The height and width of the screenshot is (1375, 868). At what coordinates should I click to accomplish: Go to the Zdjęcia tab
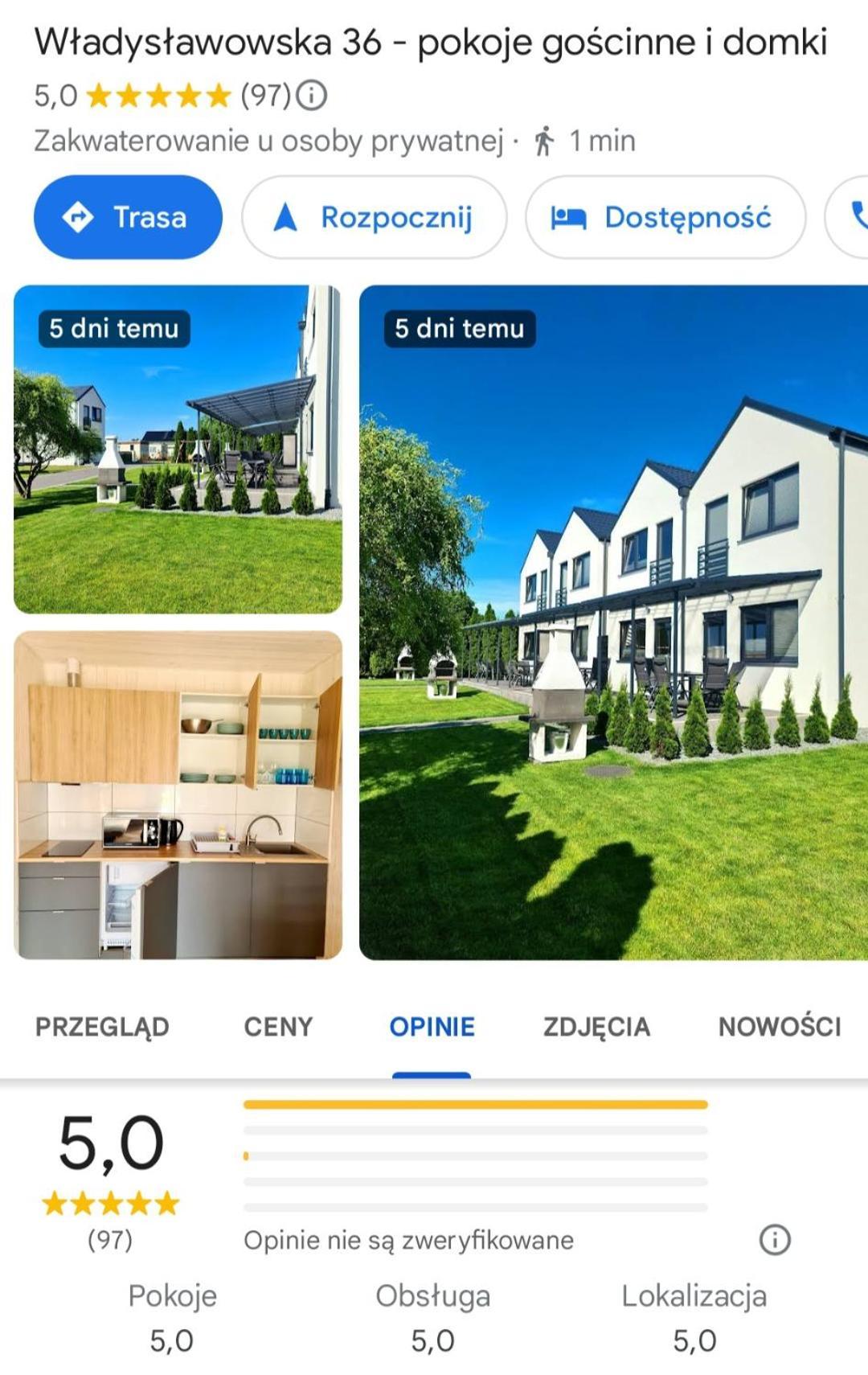(x=596, y=1027)
